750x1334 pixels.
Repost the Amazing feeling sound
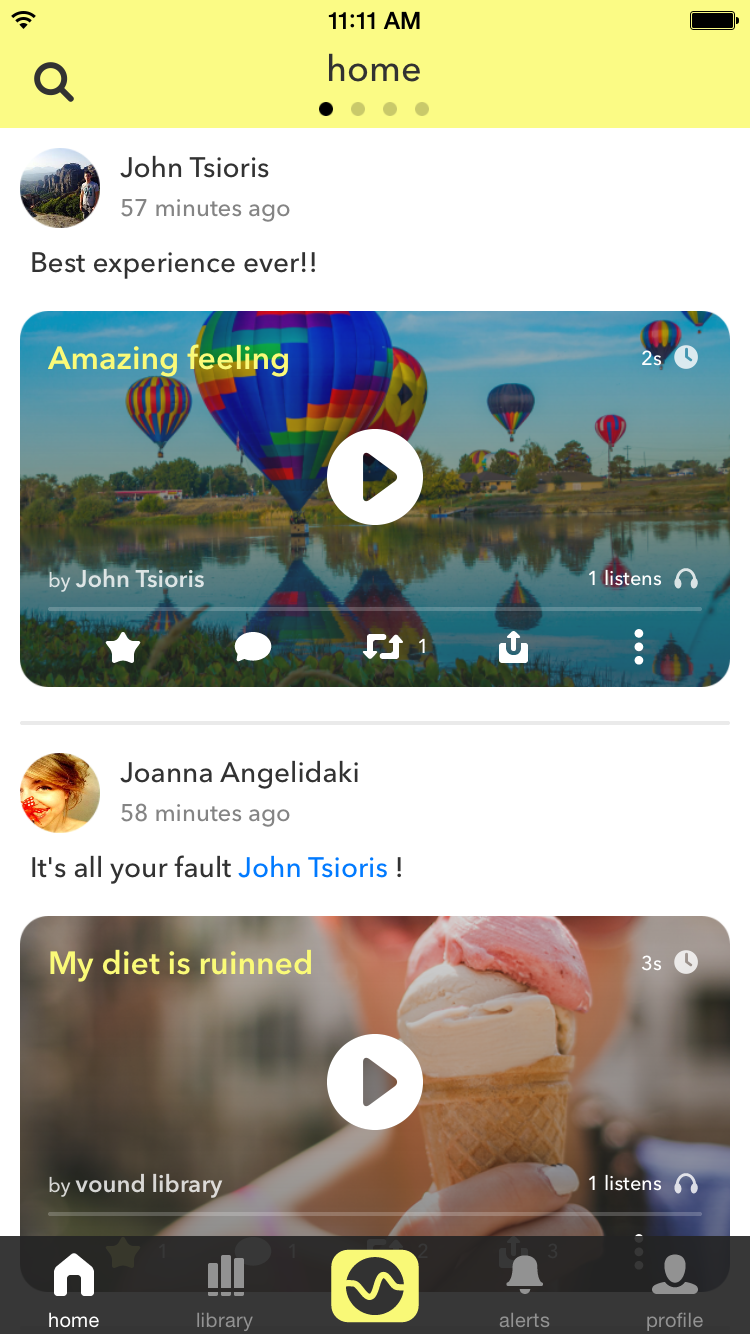click(x=382, y=648)
